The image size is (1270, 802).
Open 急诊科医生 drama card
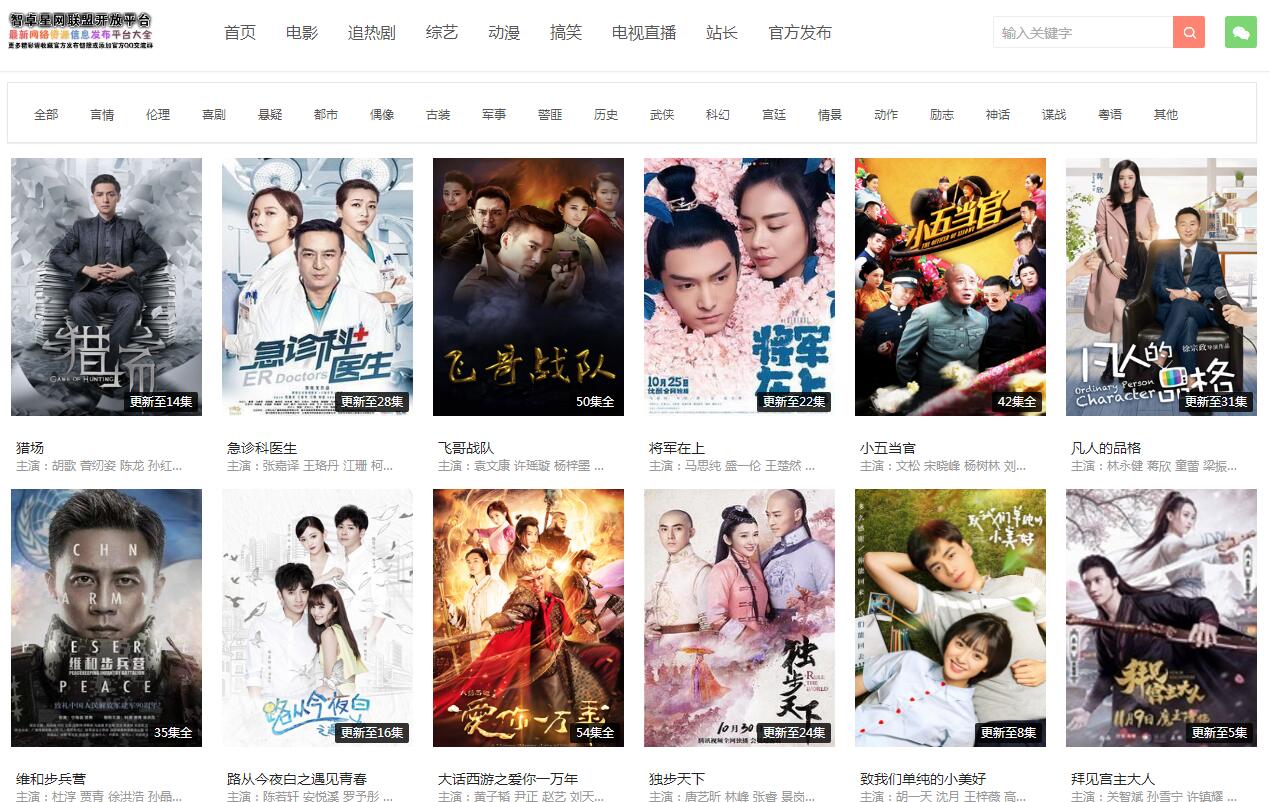click(x=317, y=286)
